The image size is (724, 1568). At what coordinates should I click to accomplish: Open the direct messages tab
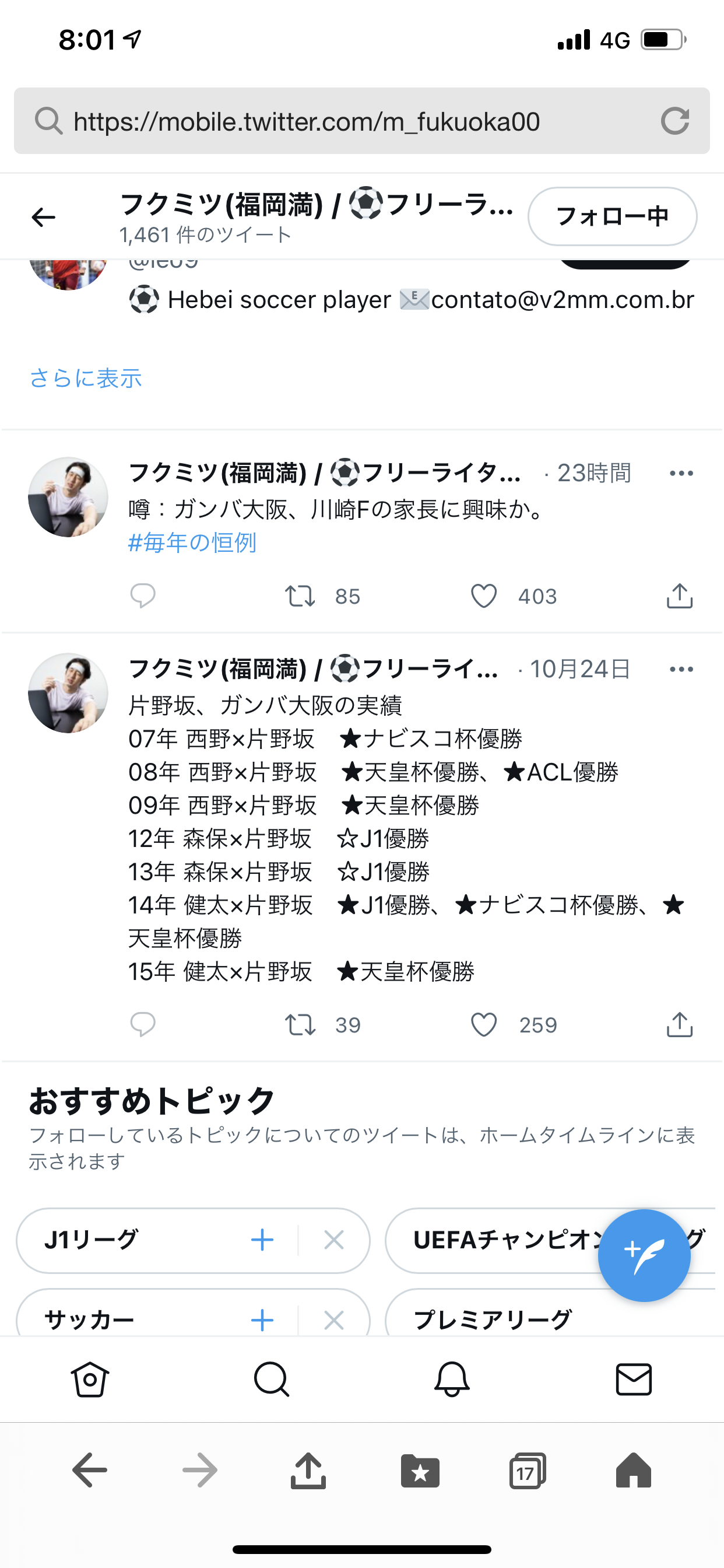(633, 1380)
